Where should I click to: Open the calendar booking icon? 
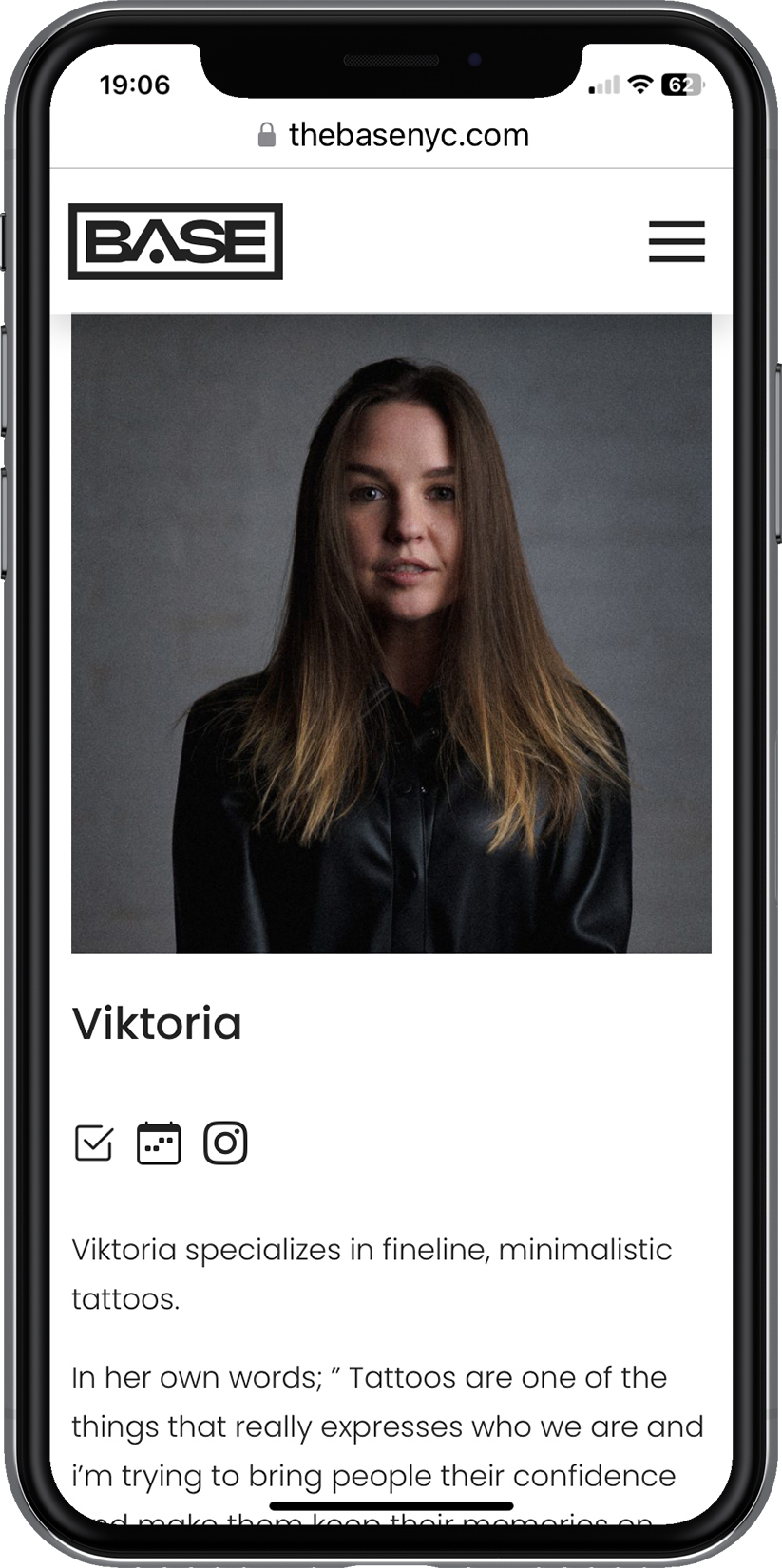click(159, 1143)
